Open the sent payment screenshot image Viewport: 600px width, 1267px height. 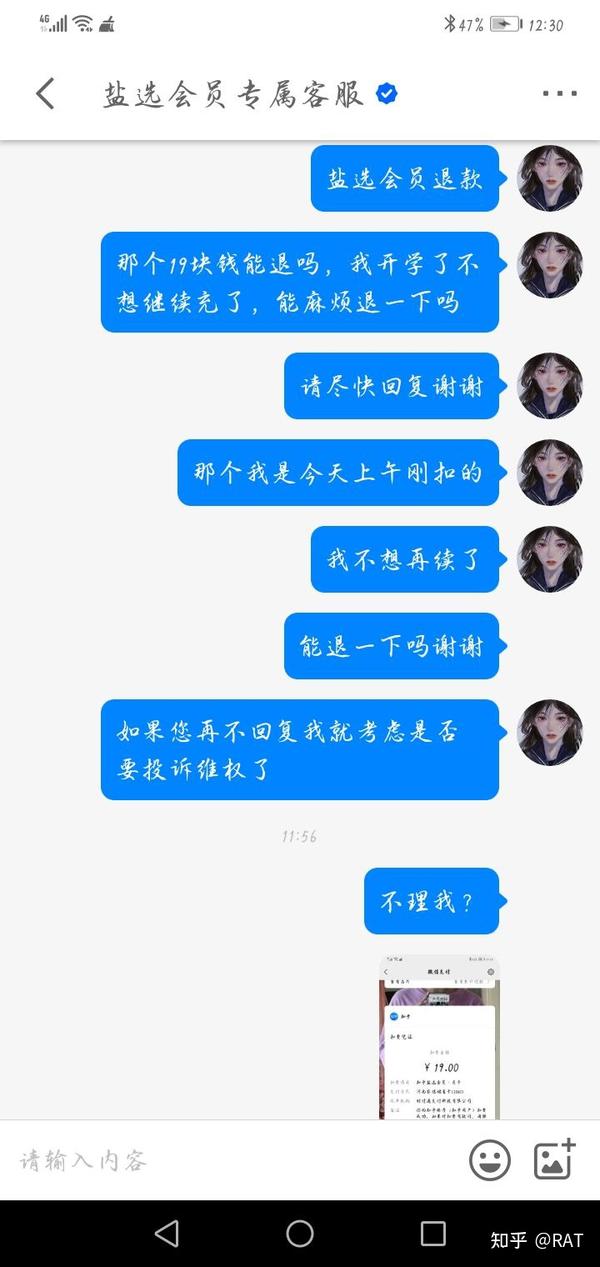point(439,1037)
